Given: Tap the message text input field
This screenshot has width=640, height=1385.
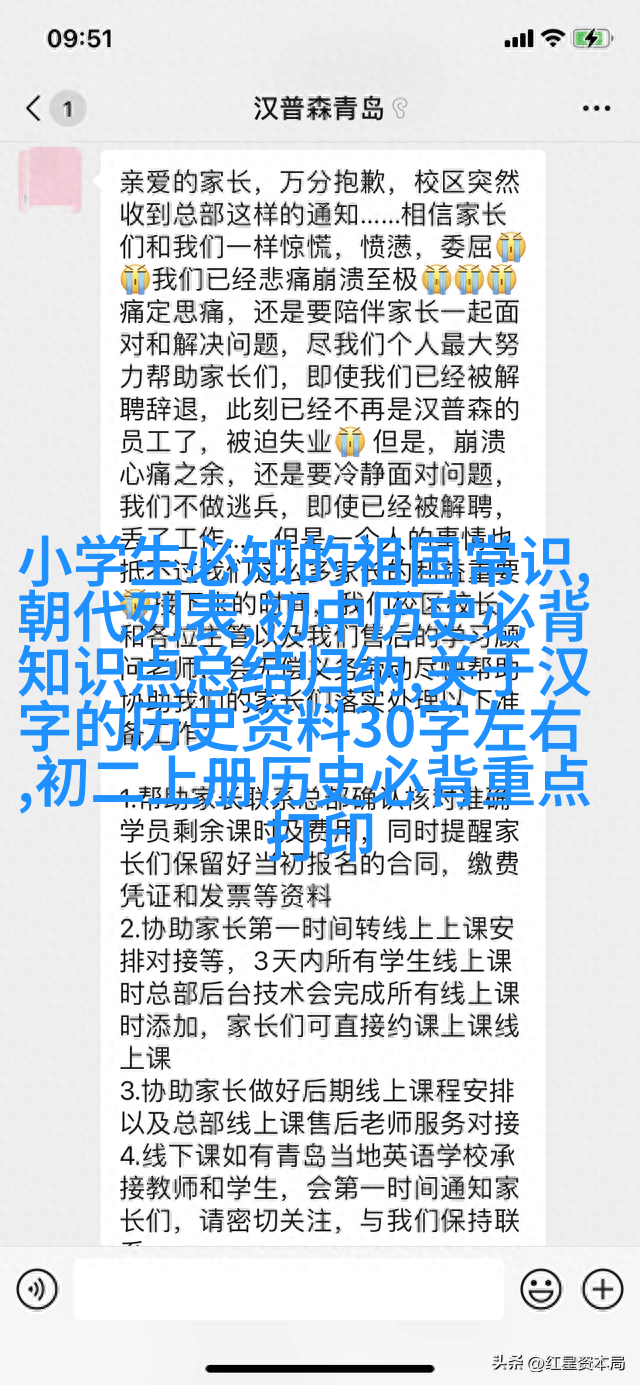Looking at the screenshot, I should 289,1289.
